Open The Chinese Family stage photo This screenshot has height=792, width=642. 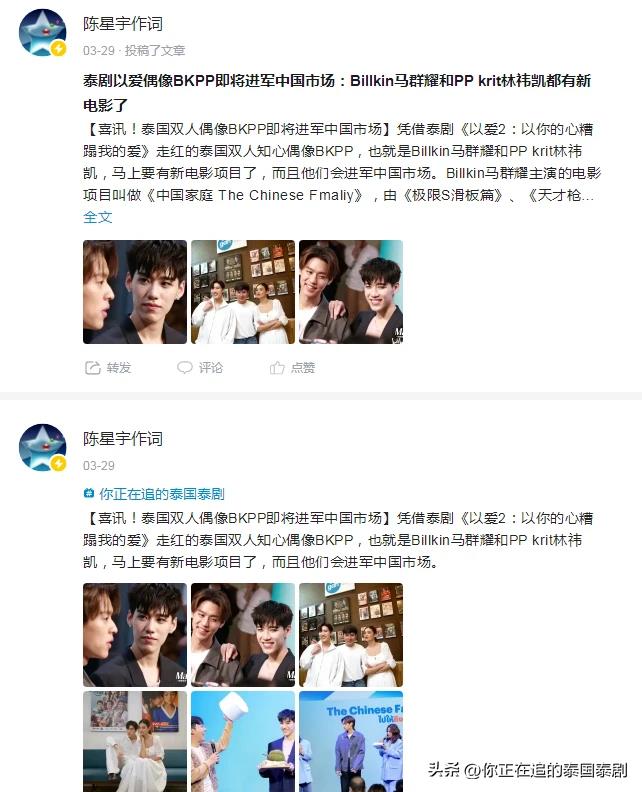click(350, 740)
